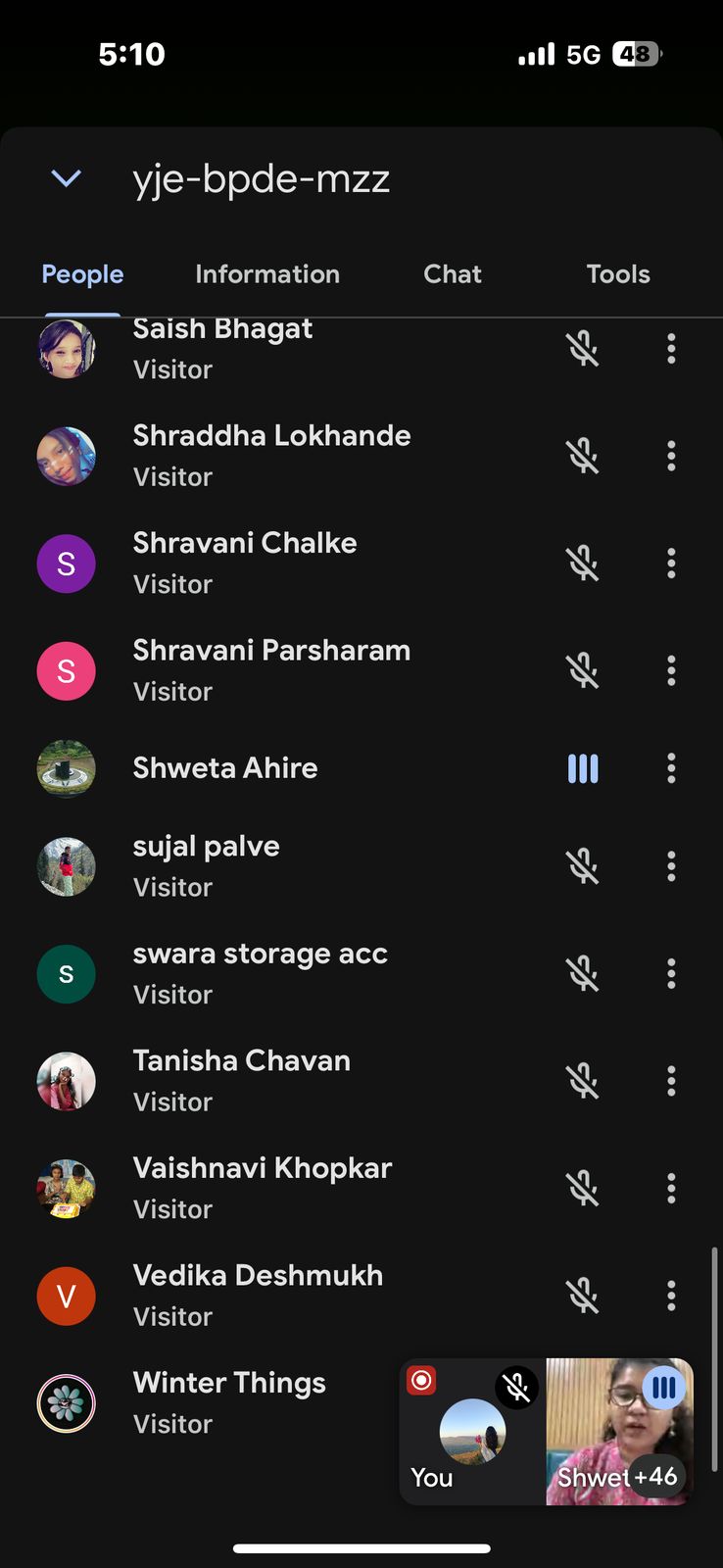Open more options for swara storage acc
Viewport: 723px width, 1568px height.
pos(671,973)
